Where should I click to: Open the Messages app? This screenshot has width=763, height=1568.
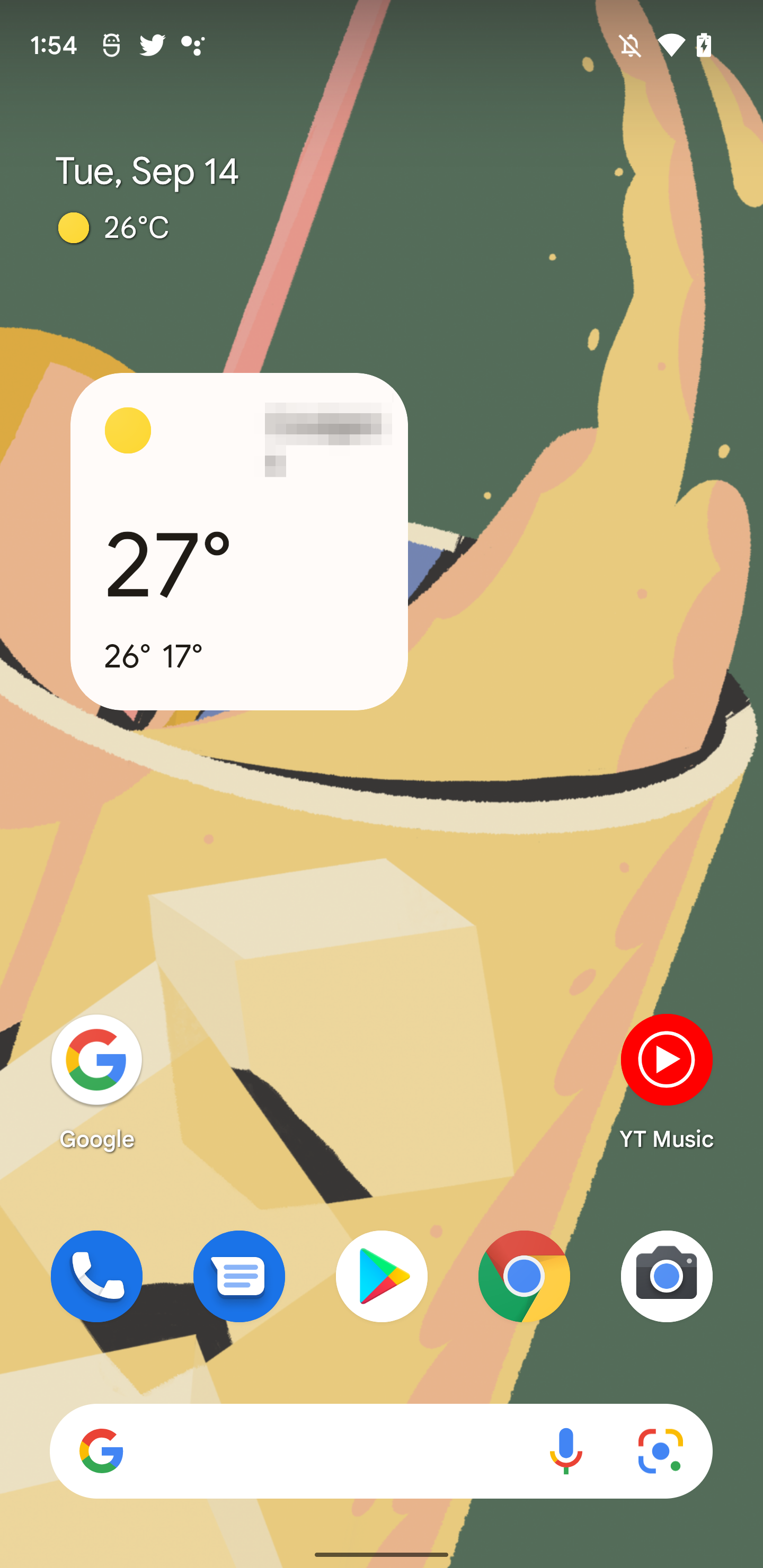point(239,1276)
